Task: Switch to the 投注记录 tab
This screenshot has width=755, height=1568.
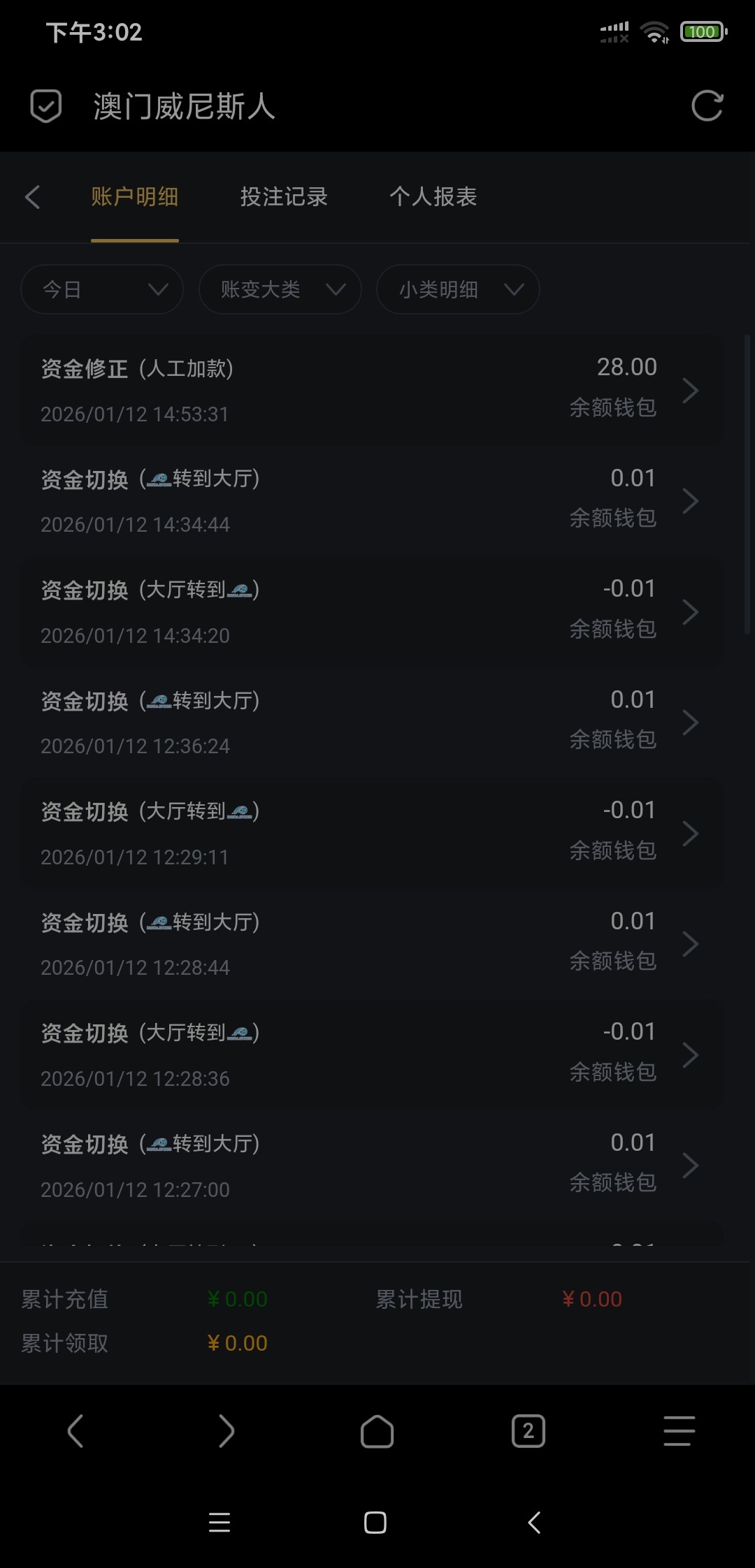Action: pos(284,197)
